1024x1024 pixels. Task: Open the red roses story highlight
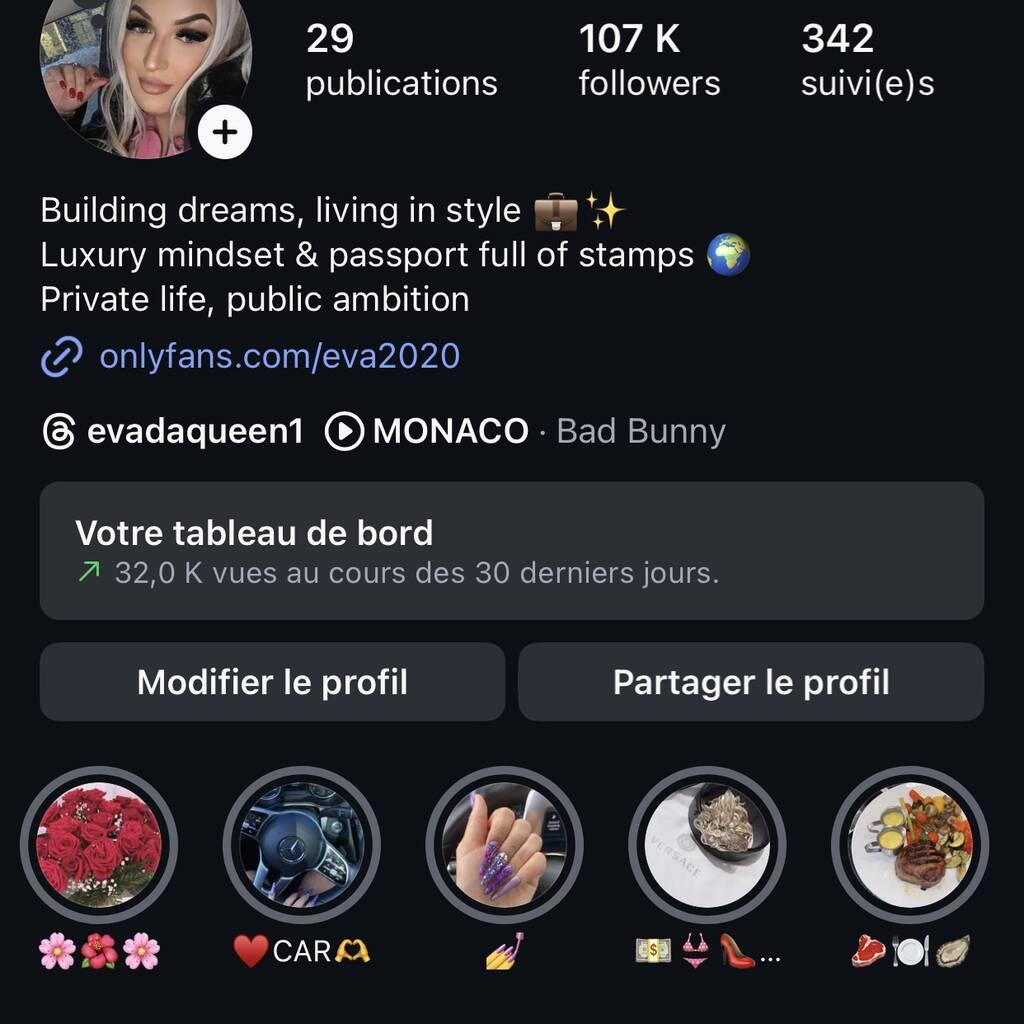pyautogui.click(x=99, y=846)
